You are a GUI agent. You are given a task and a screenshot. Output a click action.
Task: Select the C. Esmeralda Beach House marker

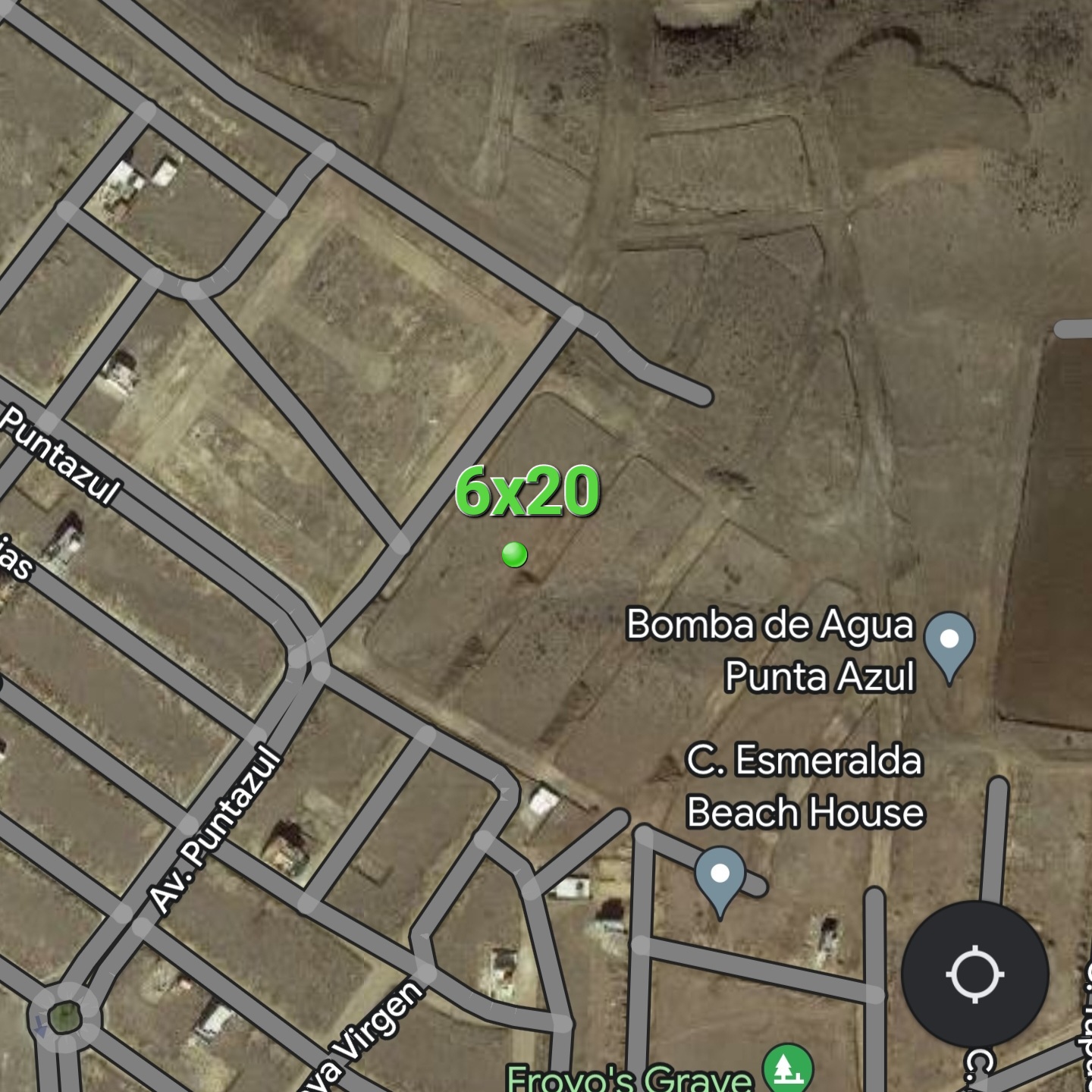[720, 877]
